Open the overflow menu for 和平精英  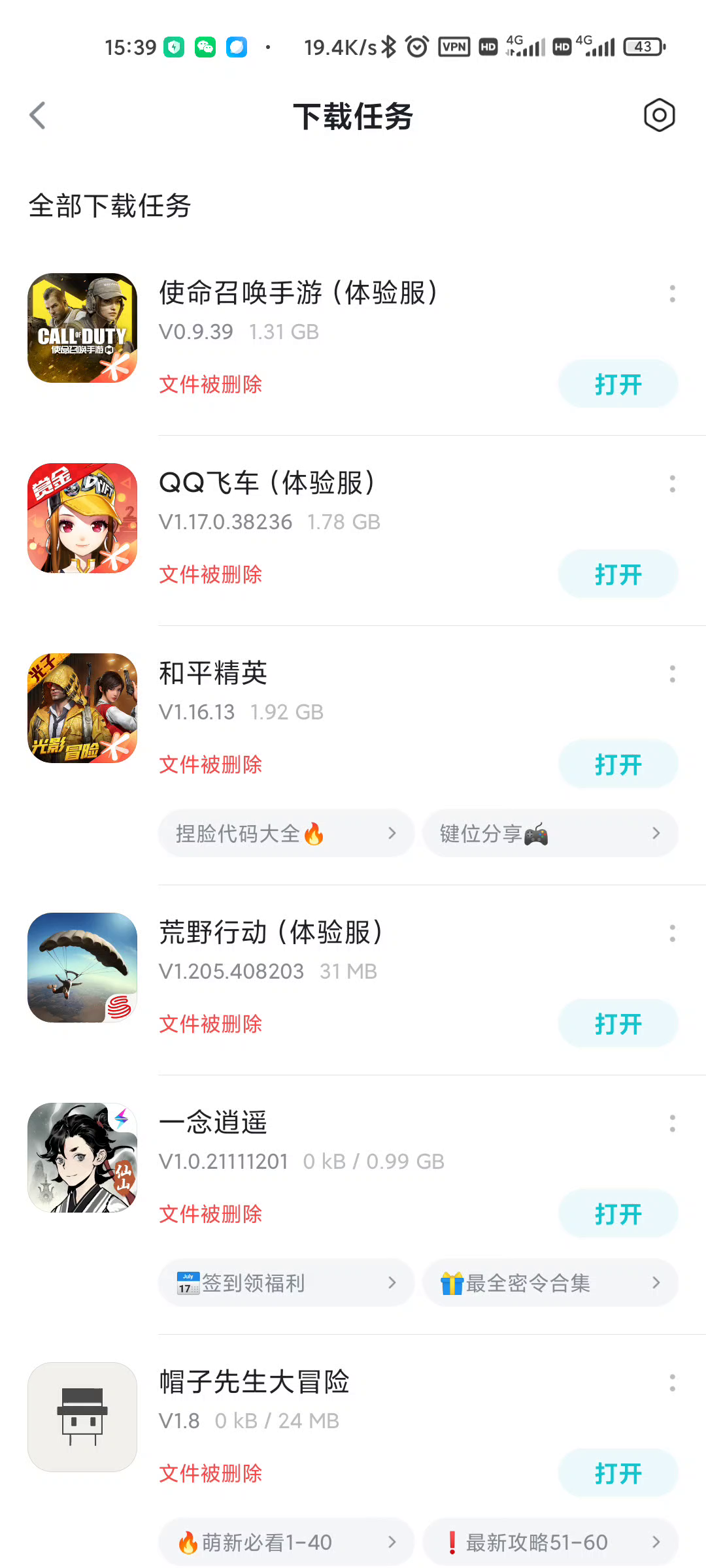point(672,674)
